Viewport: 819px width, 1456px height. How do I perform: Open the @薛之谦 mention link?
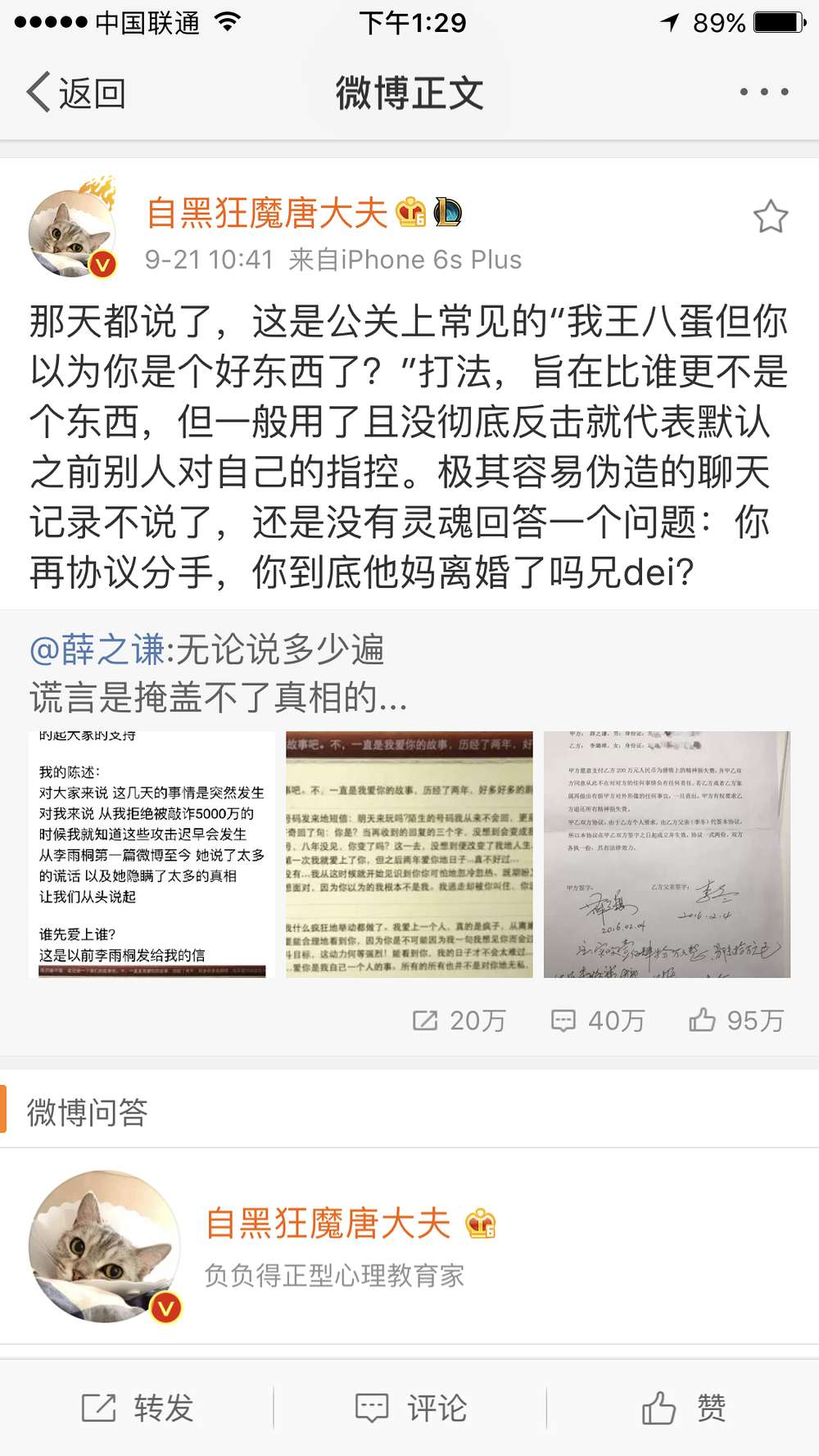pyautogui.click(x=97, y=649)
